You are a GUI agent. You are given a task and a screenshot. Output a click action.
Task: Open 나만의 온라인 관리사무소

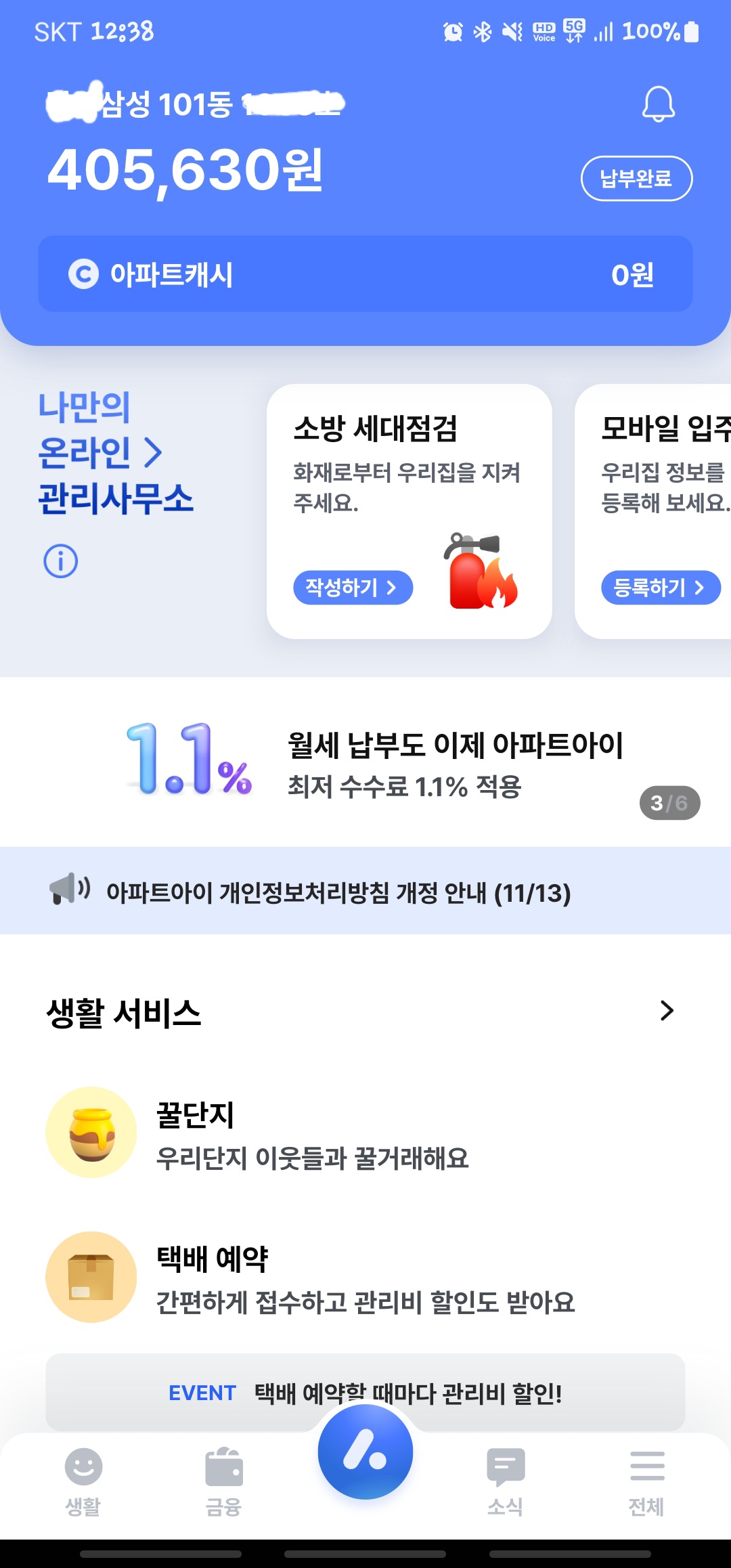pos(116,452)
